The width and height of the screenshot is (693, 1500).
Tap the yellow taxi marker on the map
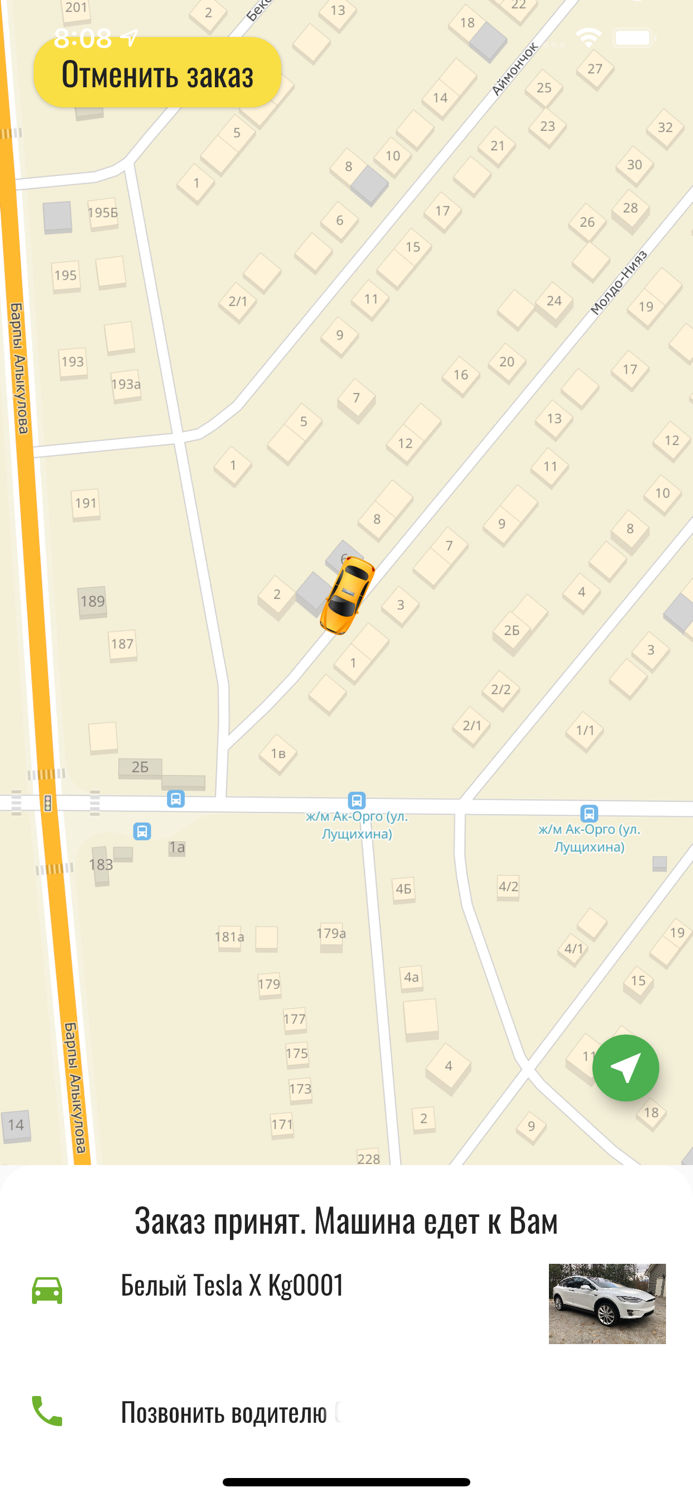point(347,595)
